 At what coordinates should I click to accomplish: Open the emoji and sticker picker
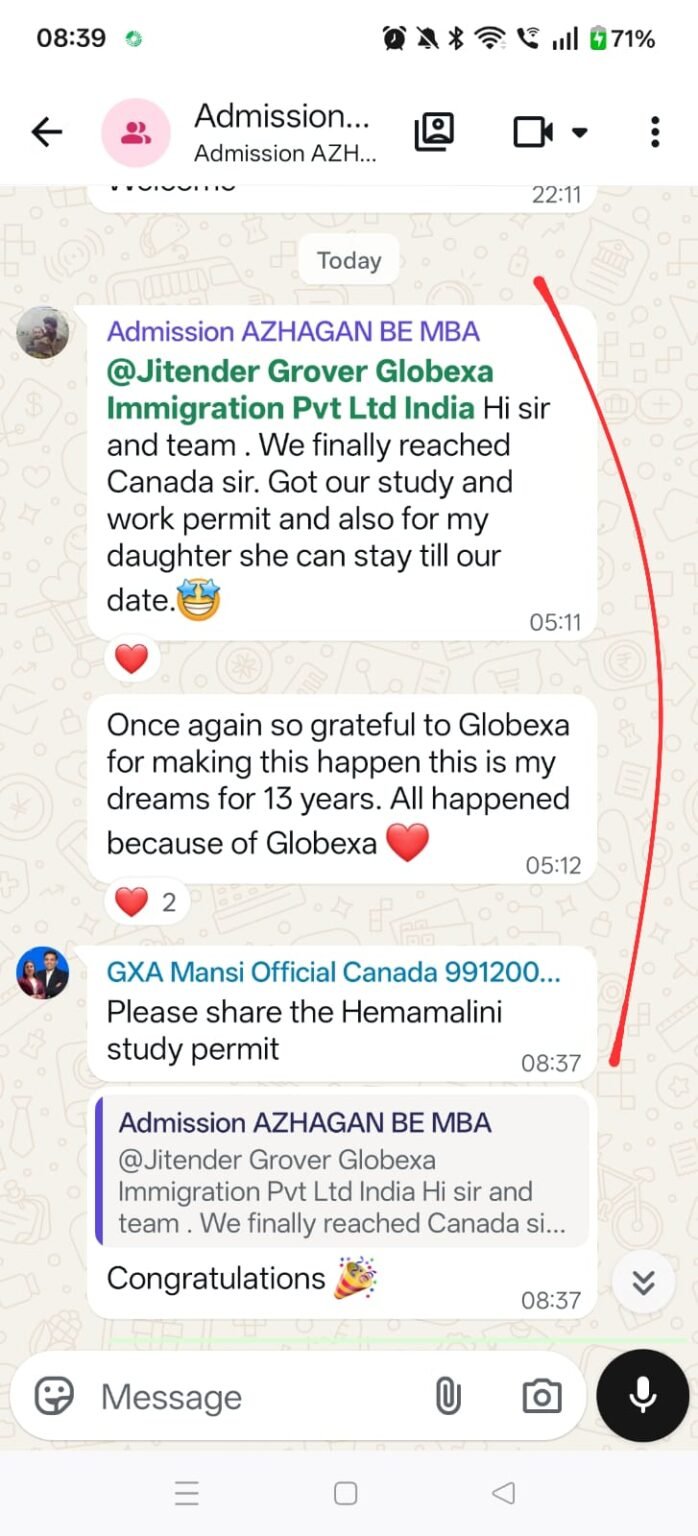tap(54, 1396)
